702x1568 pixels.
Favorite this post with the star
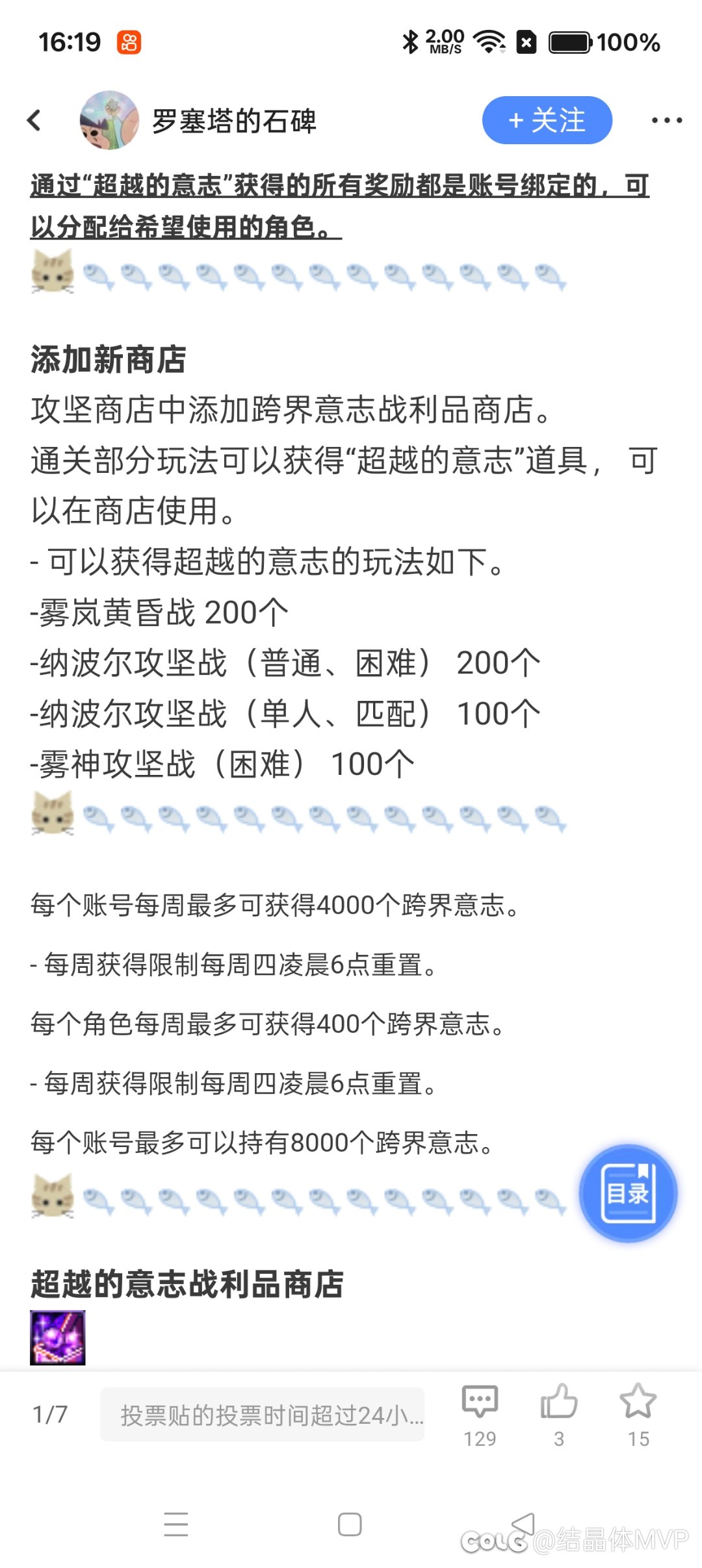[x=638, y=1414]
